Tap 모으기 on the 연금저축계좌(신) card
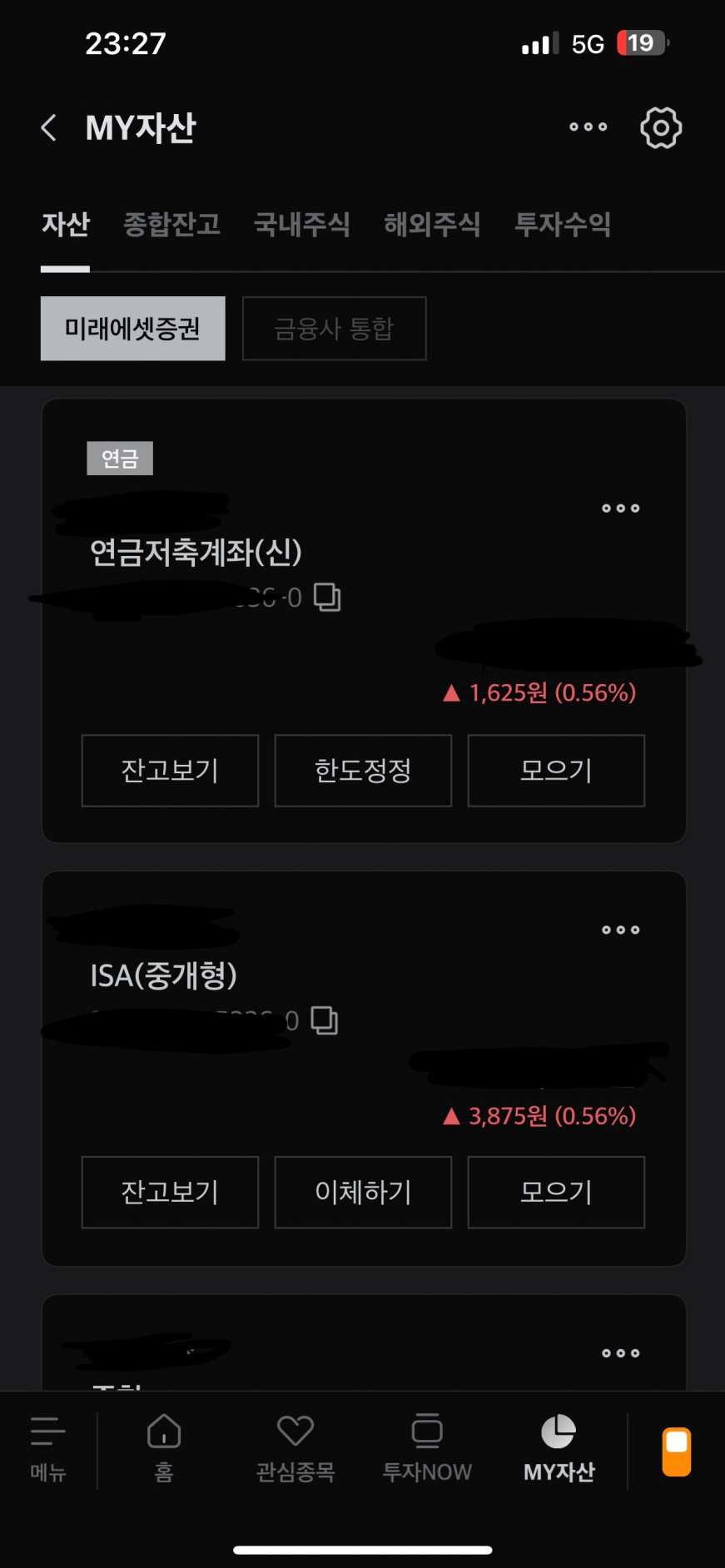The width and height of the screenshot is (725, 1568). pyautogui.click(x=556, y=771)
